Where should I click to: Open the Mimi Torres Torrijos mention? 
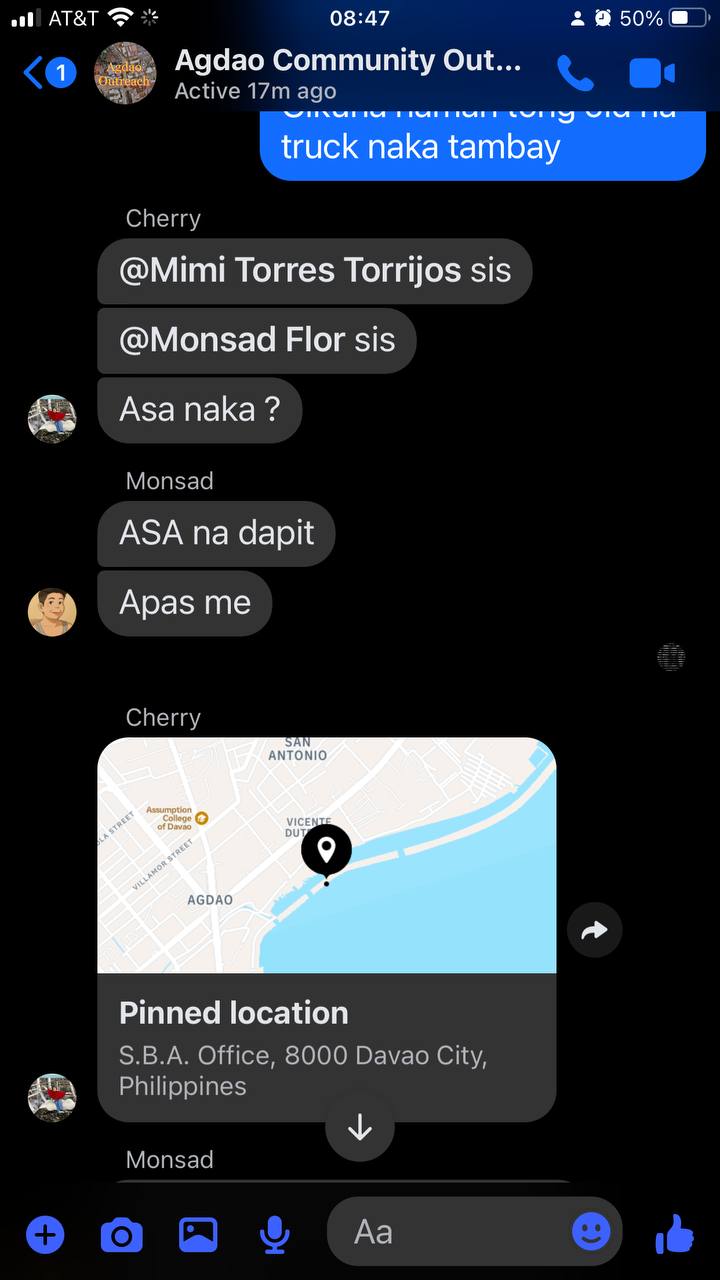tap(290, 270)
